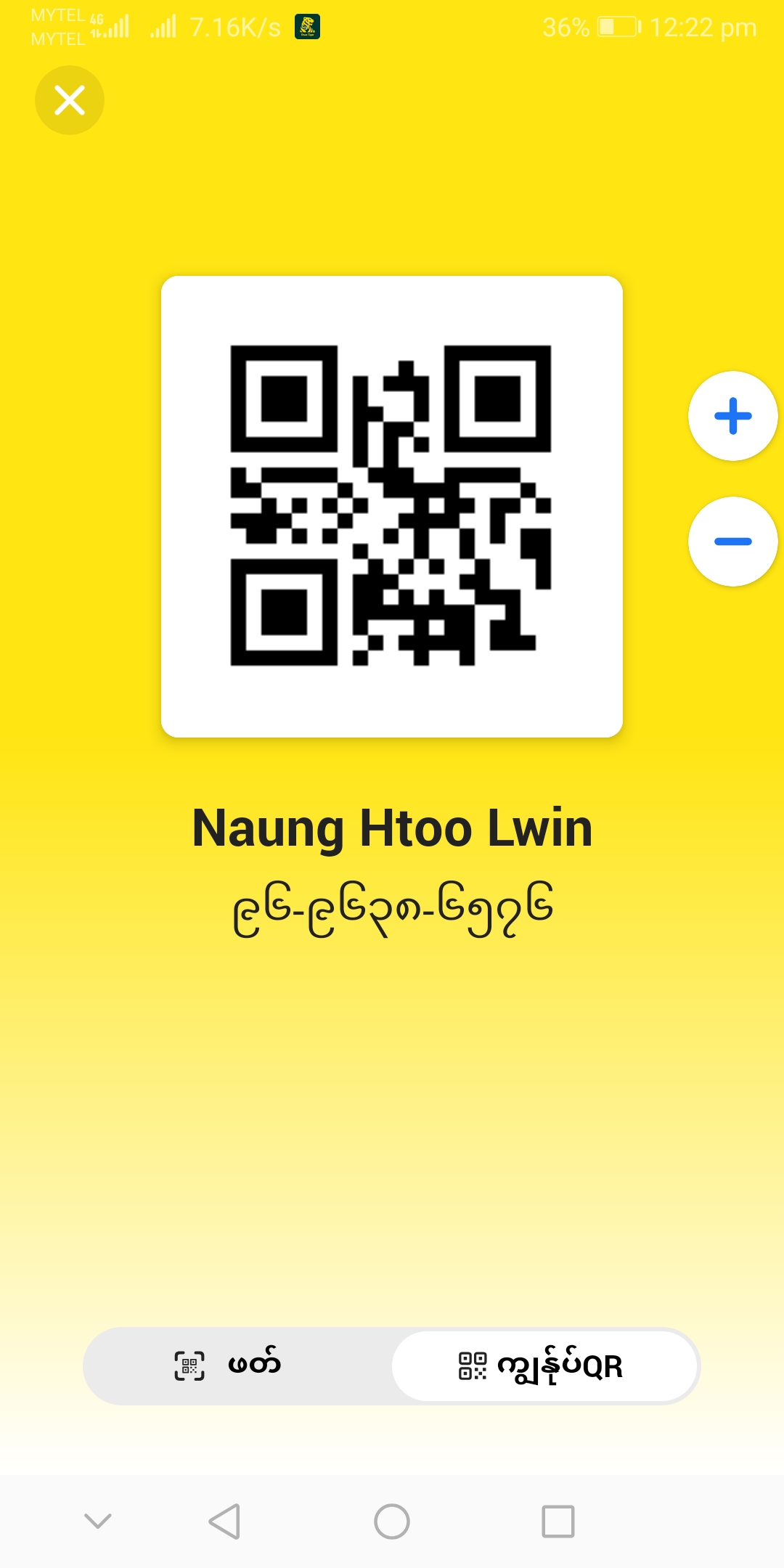
Task: Close the QR code screen
Action: pyautogui.click(x=70, y=100)
